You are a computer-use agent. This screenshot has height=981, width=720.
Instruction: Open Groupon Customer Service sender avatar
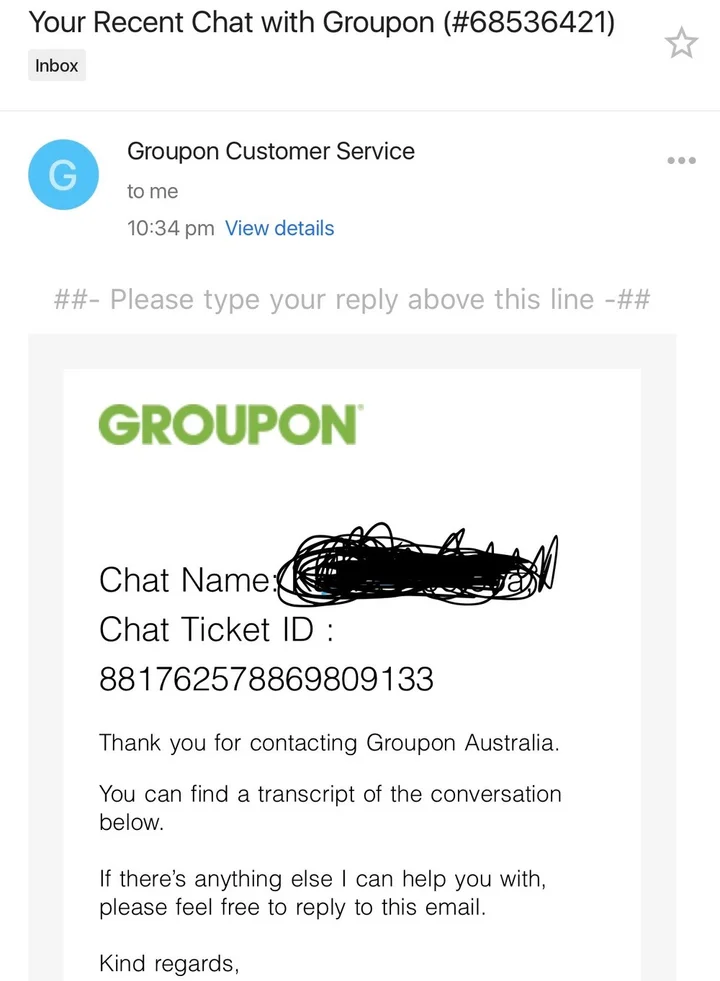pyautogui.click(x=63, y=175)
